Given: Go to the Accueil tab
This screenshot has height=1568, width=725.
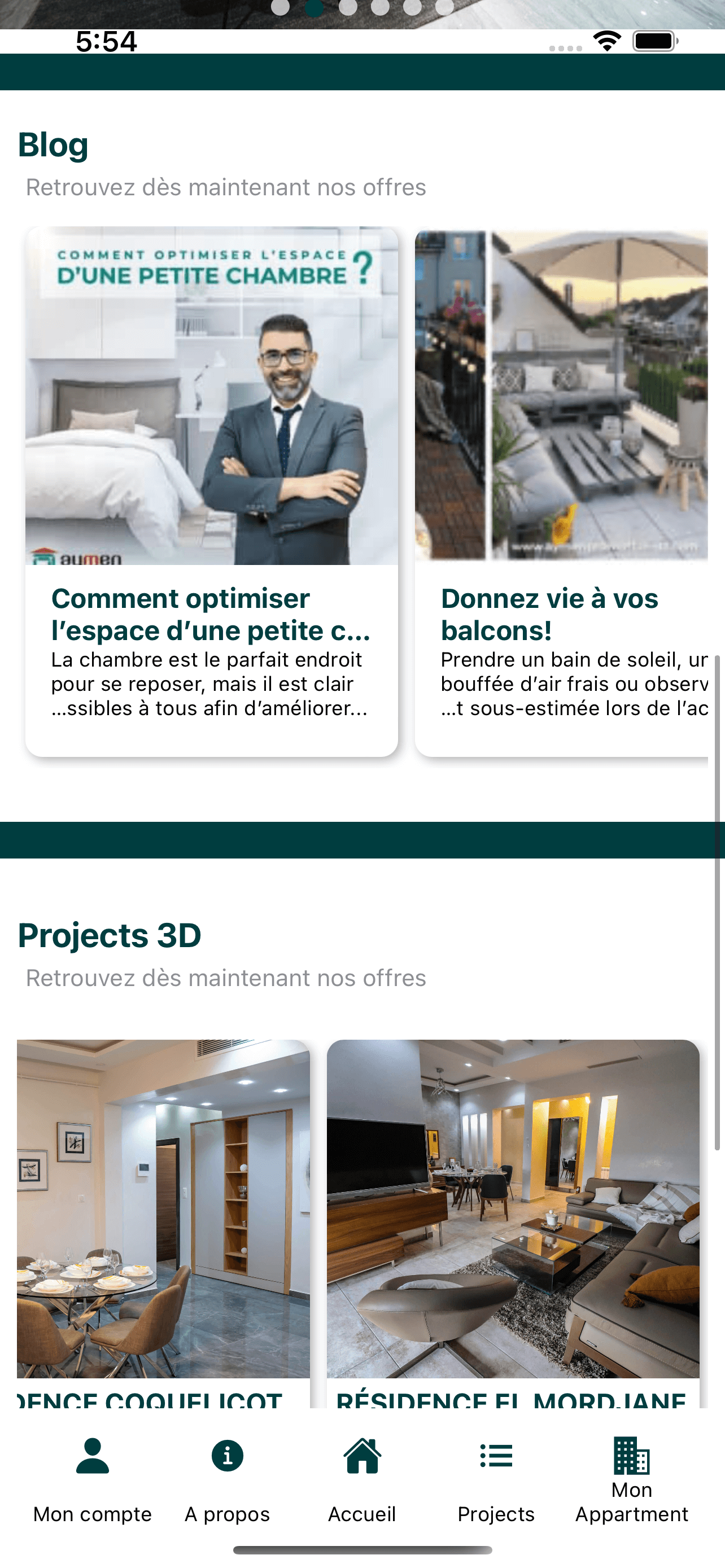Looking at the screenshot, I should [x=362, y=1480].
